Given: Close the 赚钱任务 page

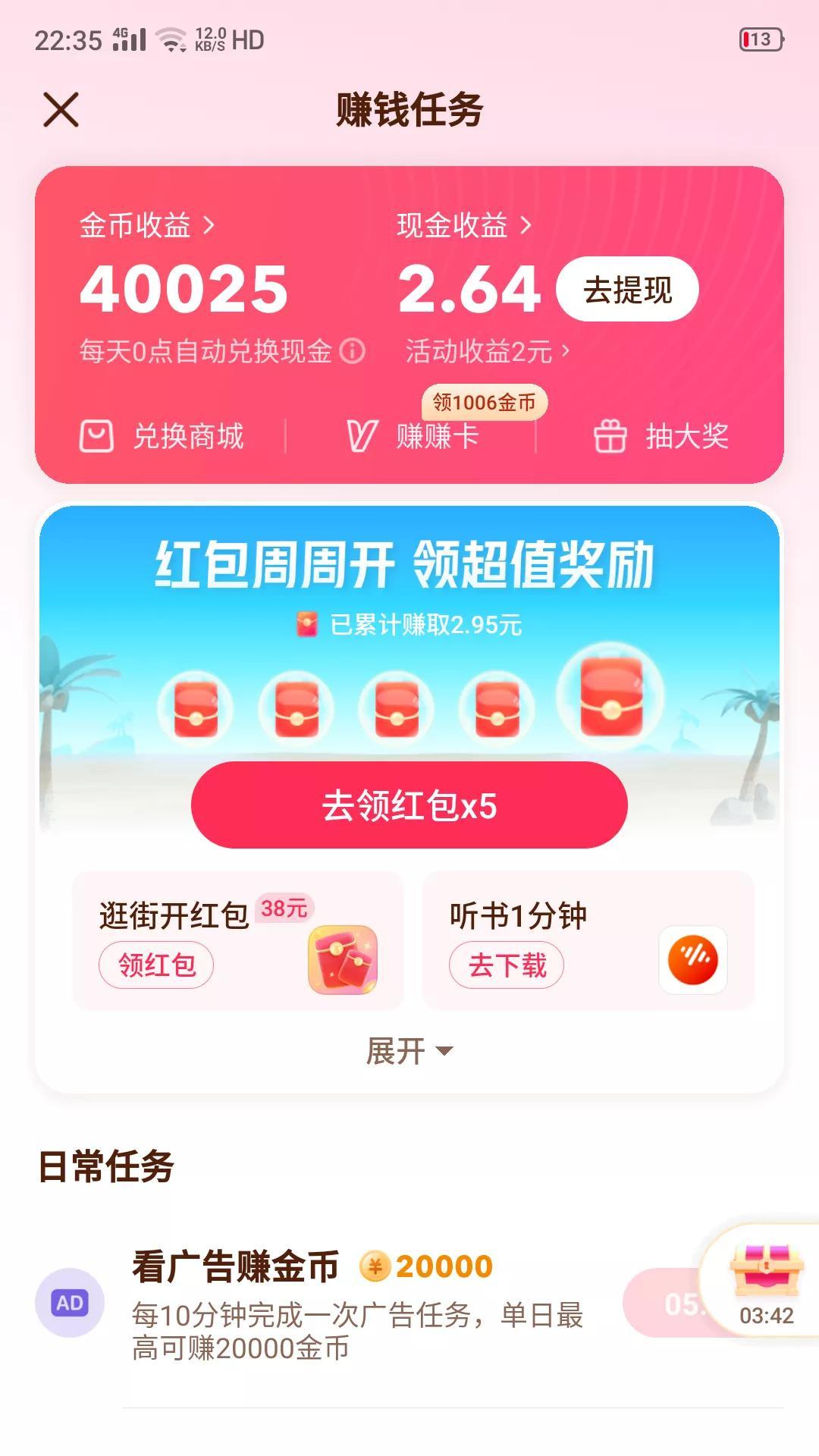Looking at the screenshot, I should [61, 110].
